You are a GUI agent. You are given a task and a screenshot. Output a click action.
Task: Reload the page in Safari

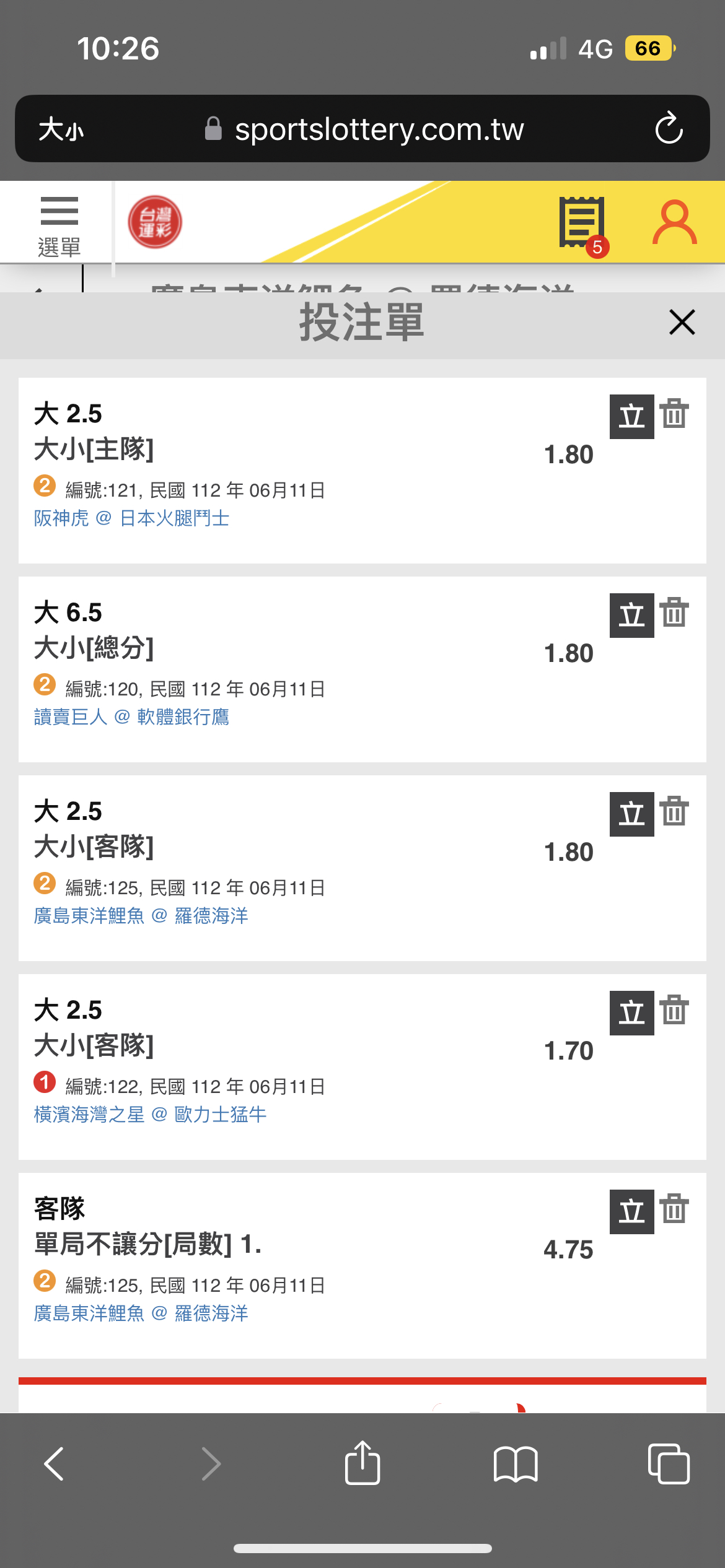point(669,128)
